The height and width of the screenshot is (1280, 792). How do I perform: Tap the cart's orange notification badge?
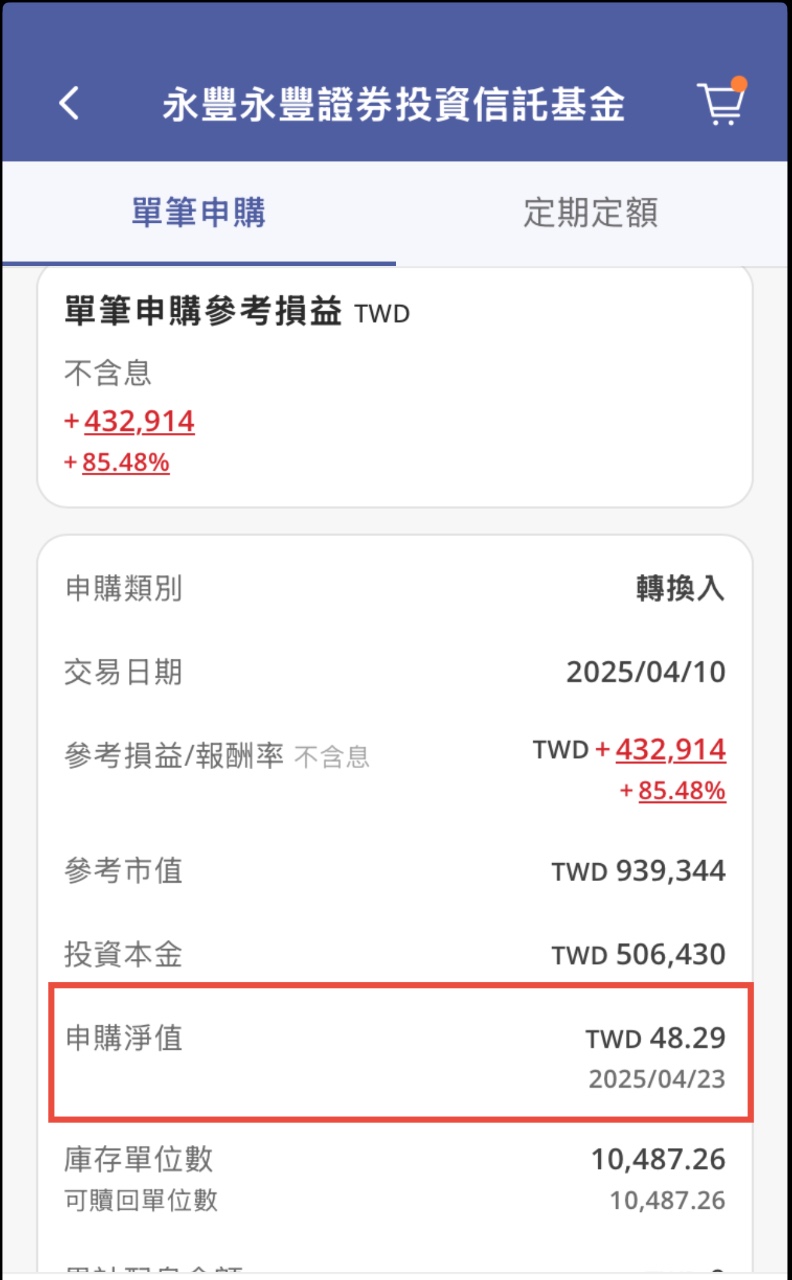(740, 86)
